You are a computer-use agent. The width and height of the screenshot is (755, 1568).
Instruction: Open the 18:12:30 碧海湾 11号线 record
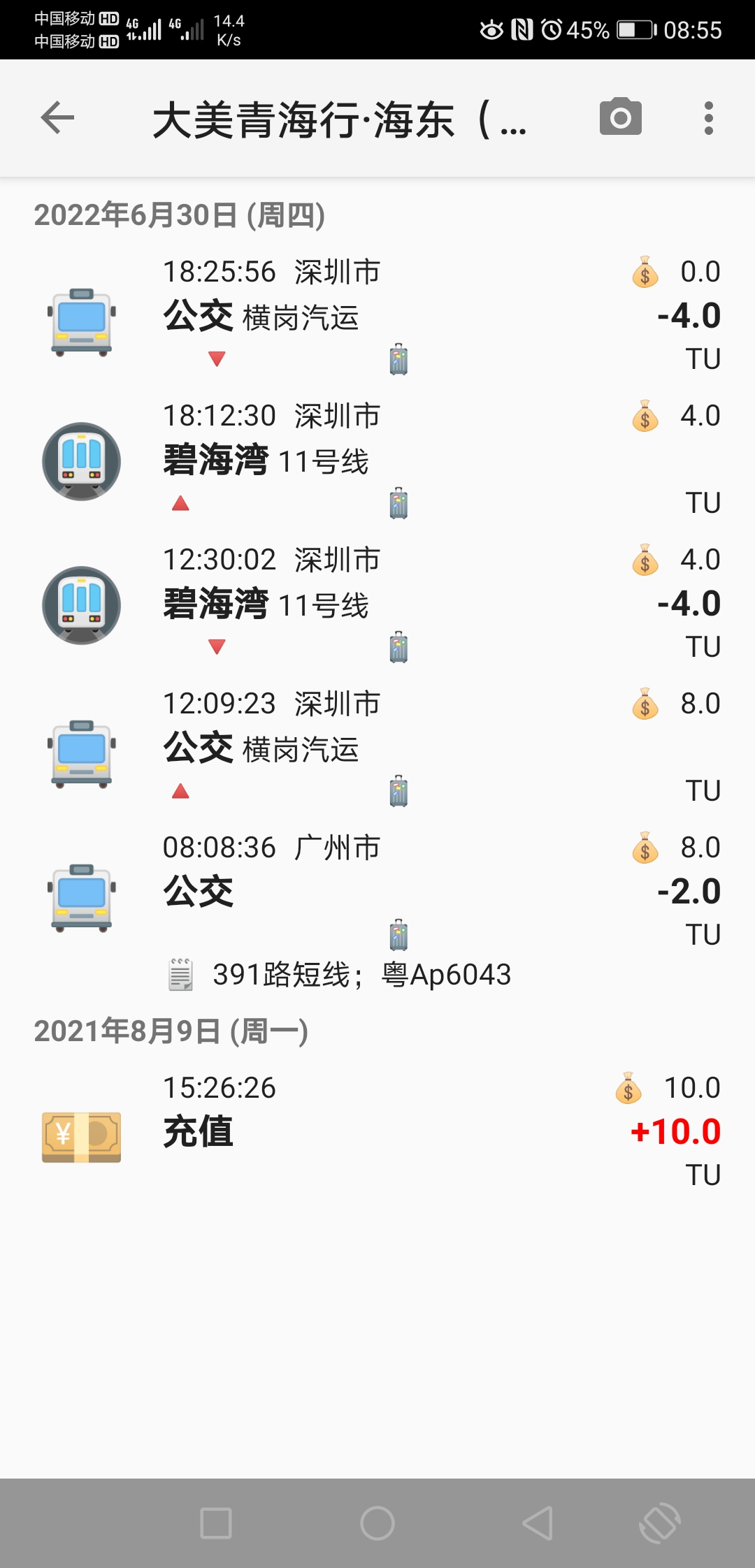click(377, 460)
